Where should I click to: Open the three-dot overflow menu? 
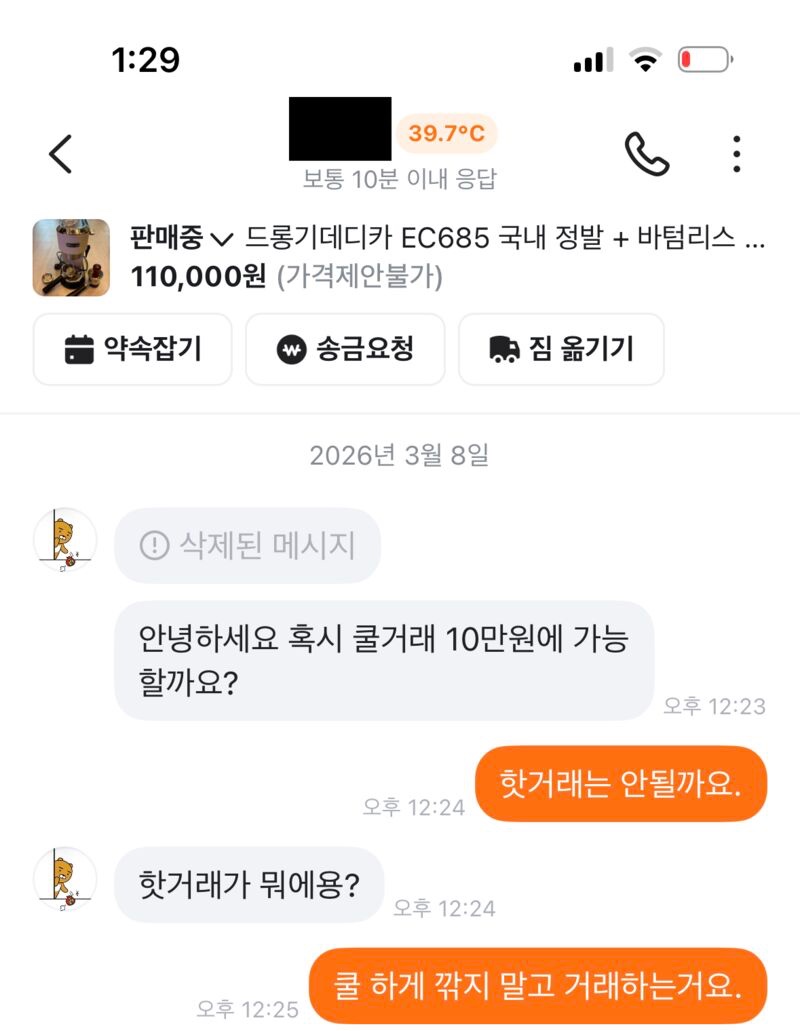pos(736,154)
